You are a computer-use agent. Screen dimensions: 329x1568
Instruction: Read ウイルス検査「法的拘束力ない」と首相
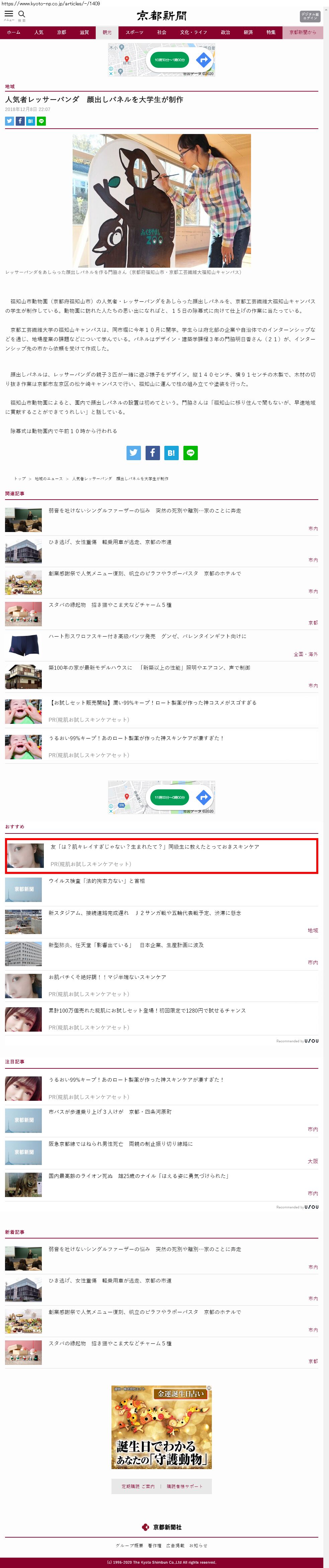pos(96,881)
